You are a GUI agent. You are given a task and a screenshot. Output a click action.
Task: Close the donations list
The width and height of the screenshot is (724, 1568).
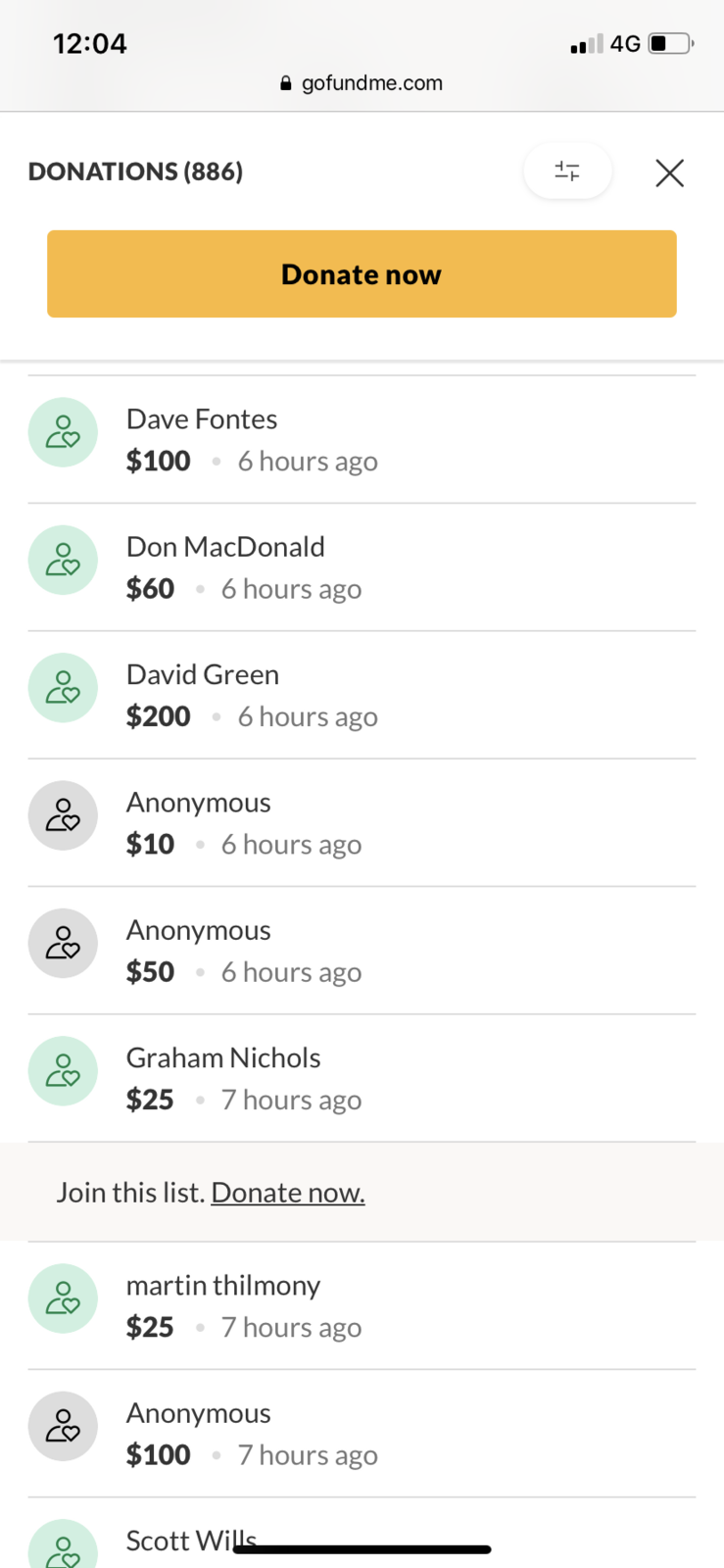click(669, 172)
